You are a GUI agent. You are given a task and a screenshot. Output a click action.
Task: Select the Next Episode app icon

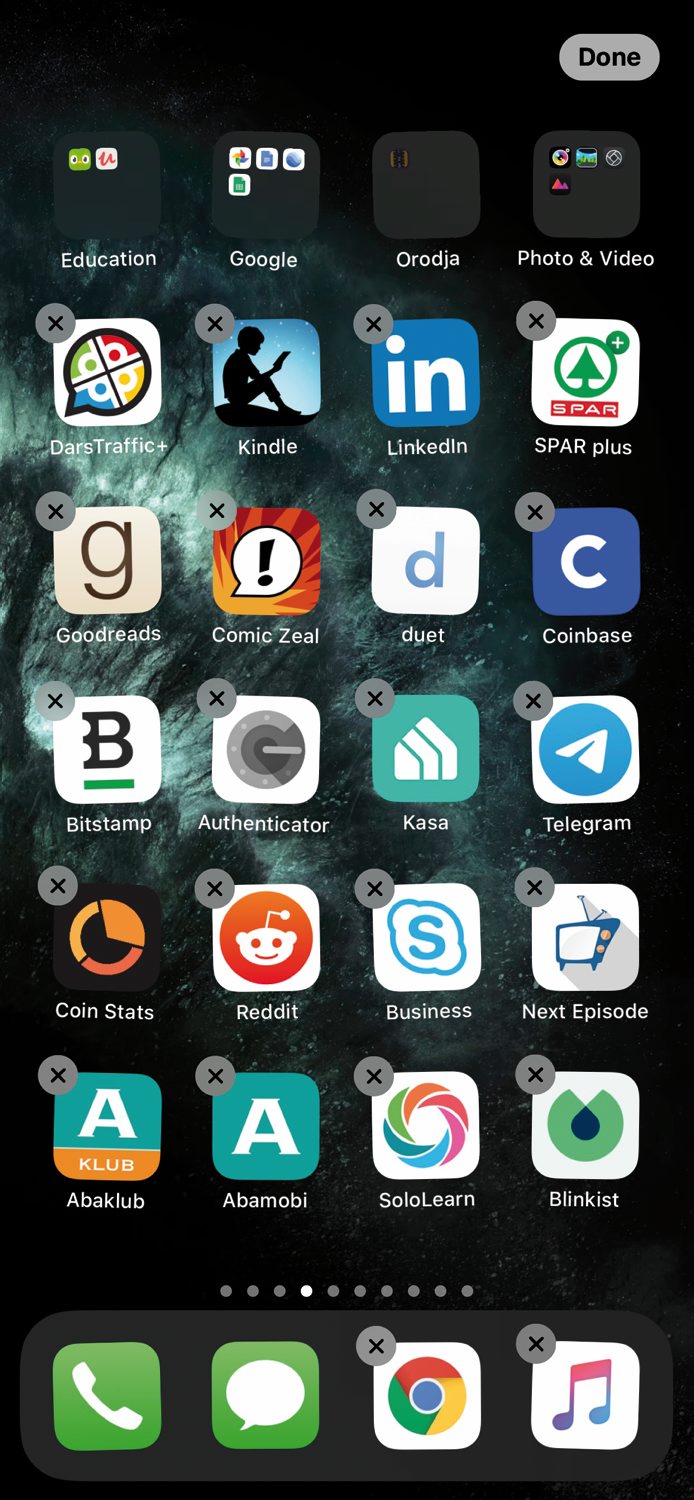586,938
